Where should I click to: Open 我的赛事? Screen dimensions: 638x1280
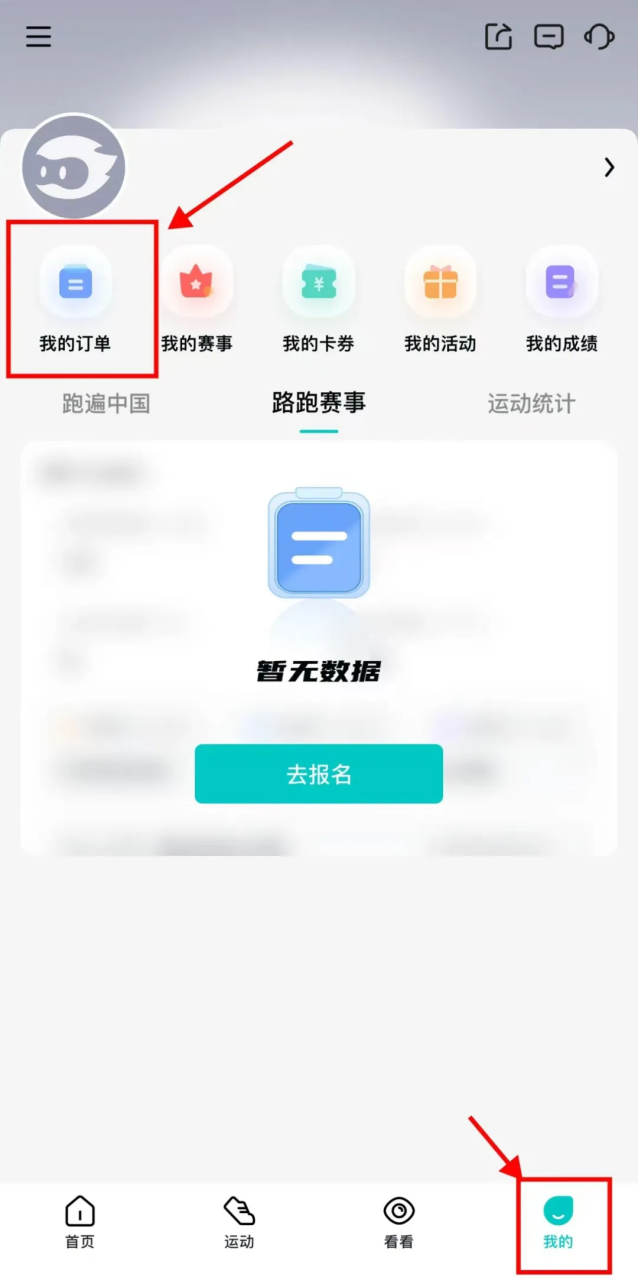(x=197, y=300)
